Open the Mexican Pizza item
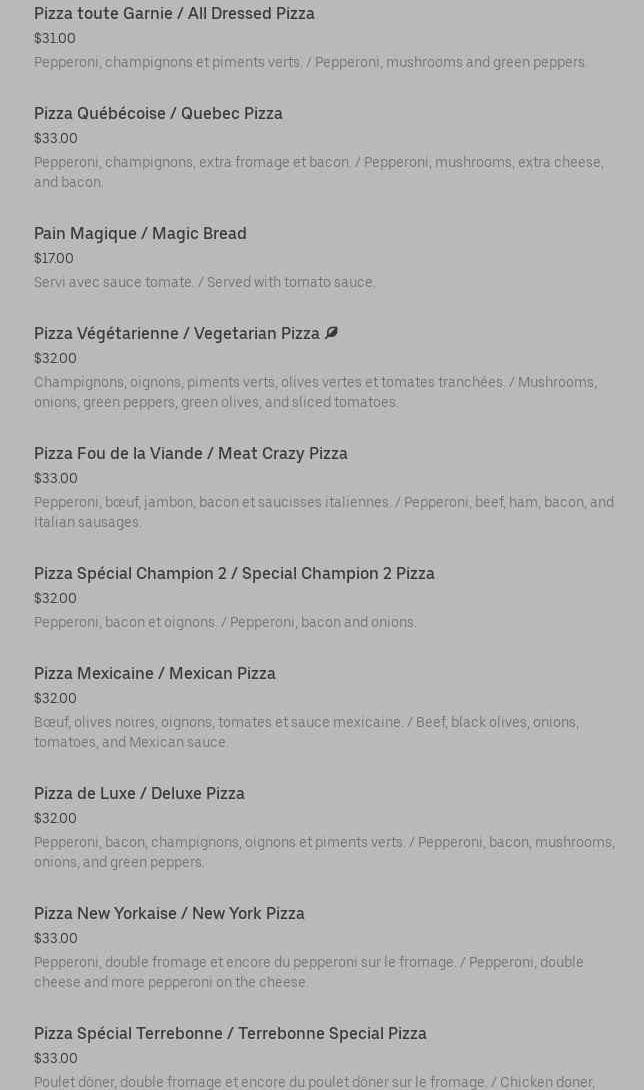This screenshot has width=644, height=1090. 155,674
